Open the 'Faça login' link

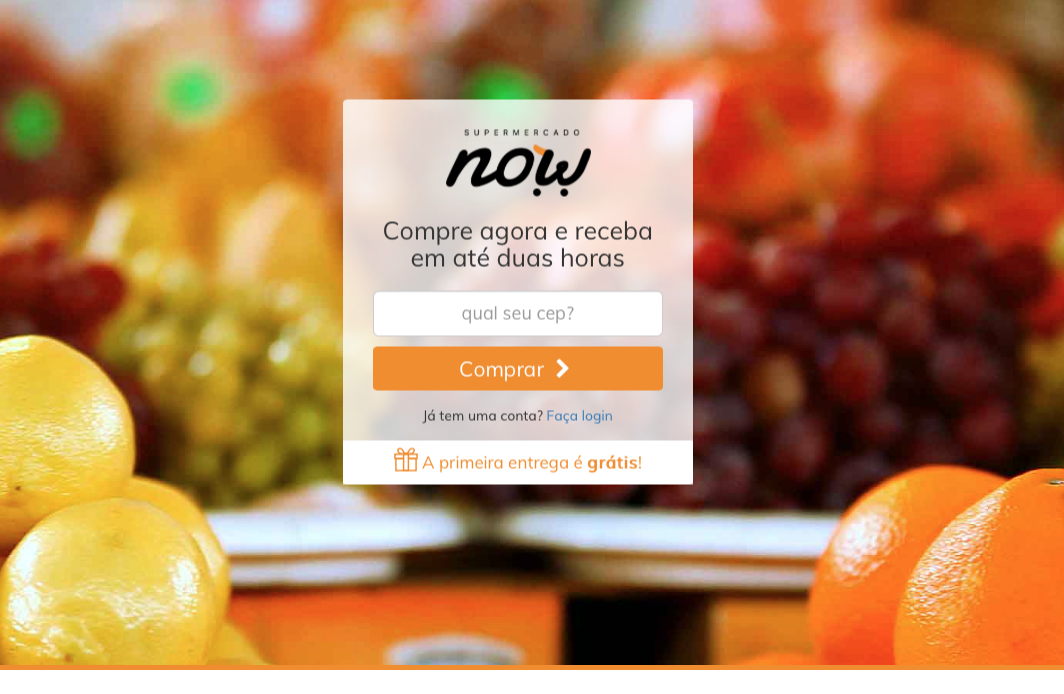(579, 416)
